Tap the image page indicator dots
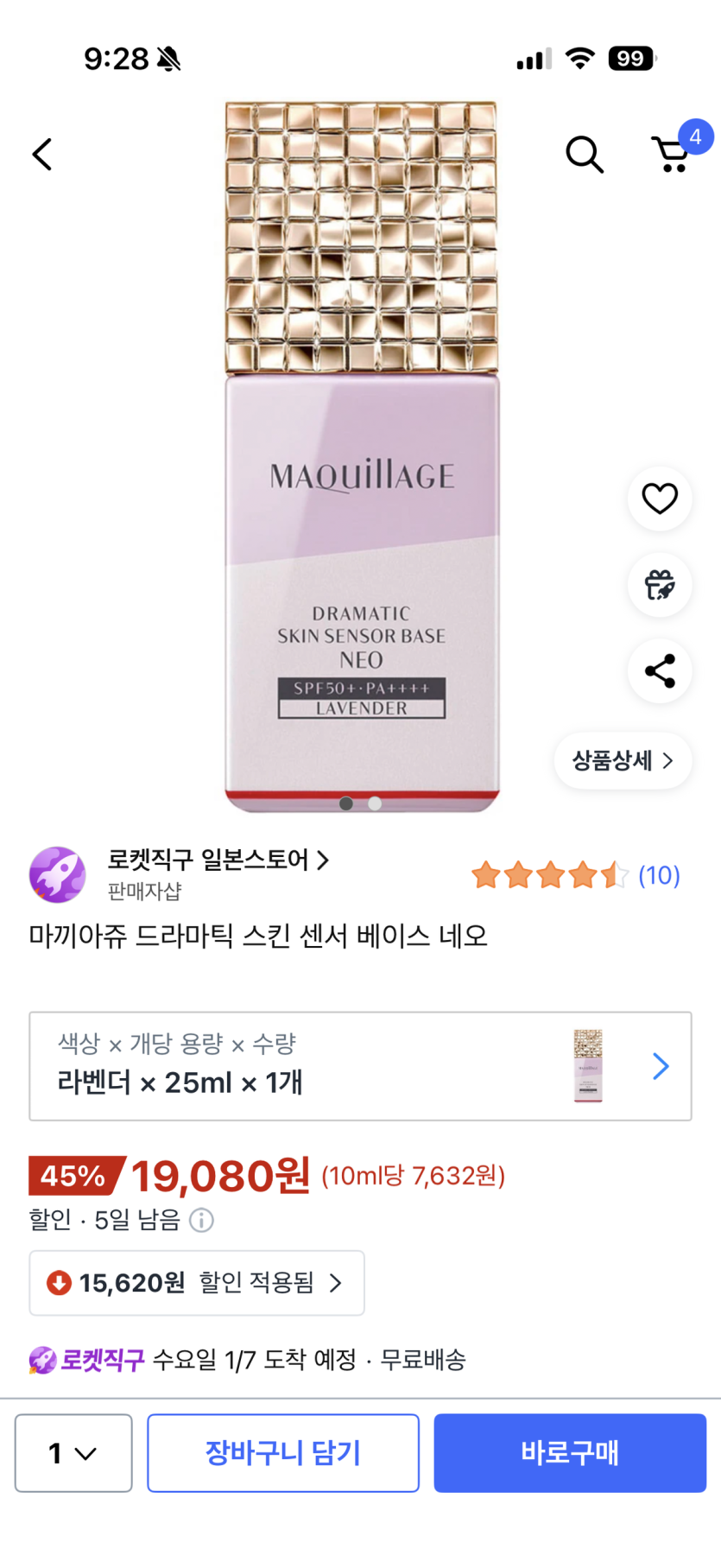The image size is (721, 1568). click(360, 803)
